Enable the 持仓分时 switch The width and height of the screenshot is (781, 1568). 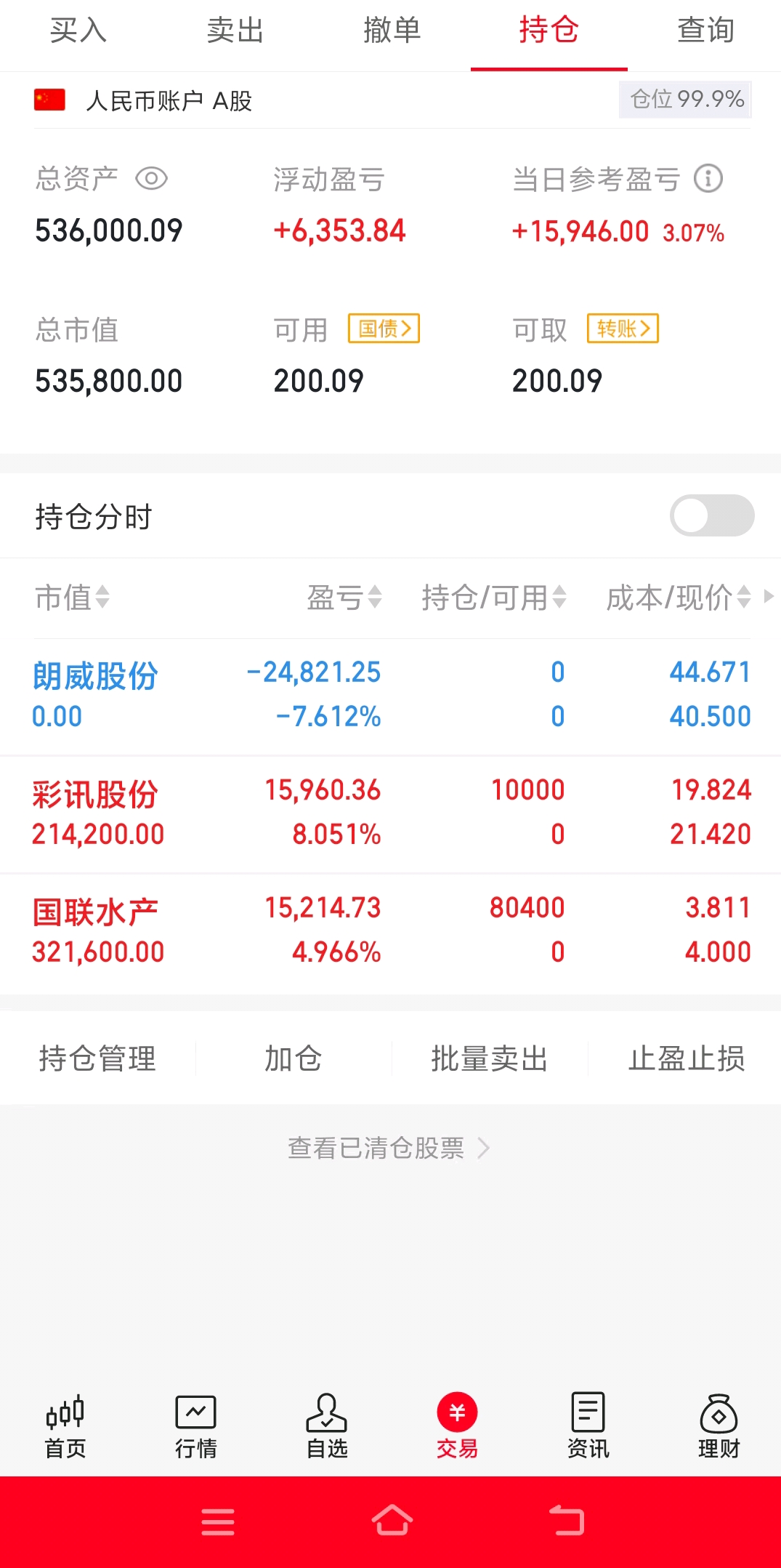(x=711, y=515)
